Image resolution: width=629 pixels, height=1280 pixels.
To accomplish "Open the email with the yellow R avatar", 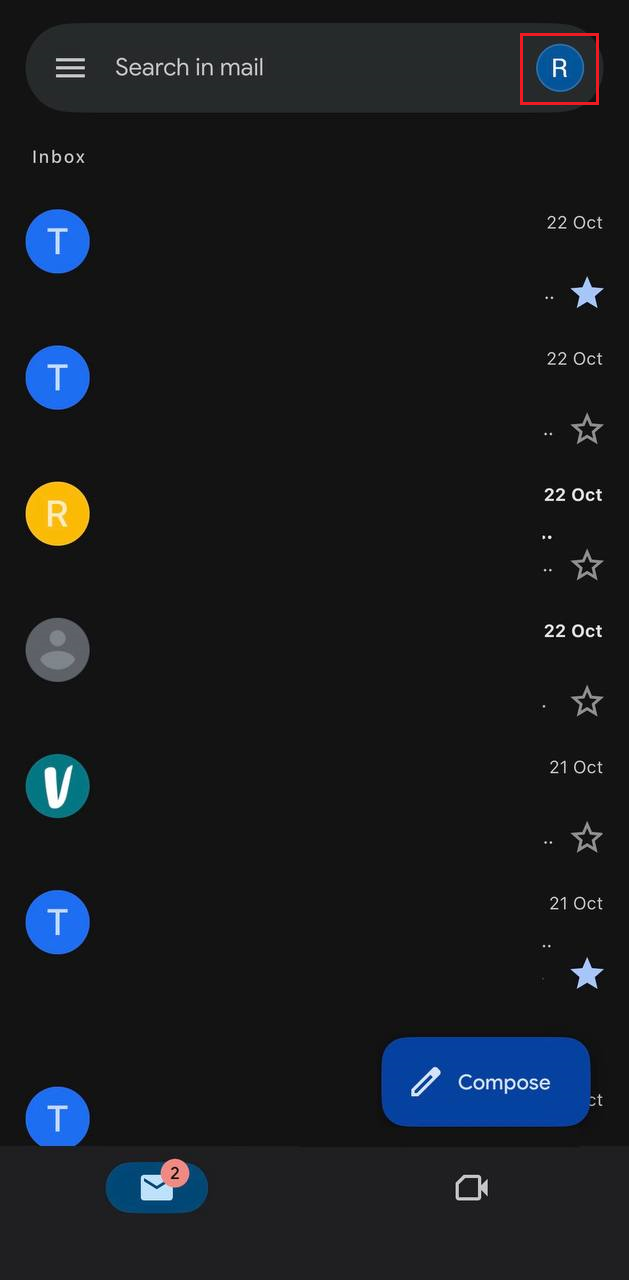I will [x=300, y=530].
